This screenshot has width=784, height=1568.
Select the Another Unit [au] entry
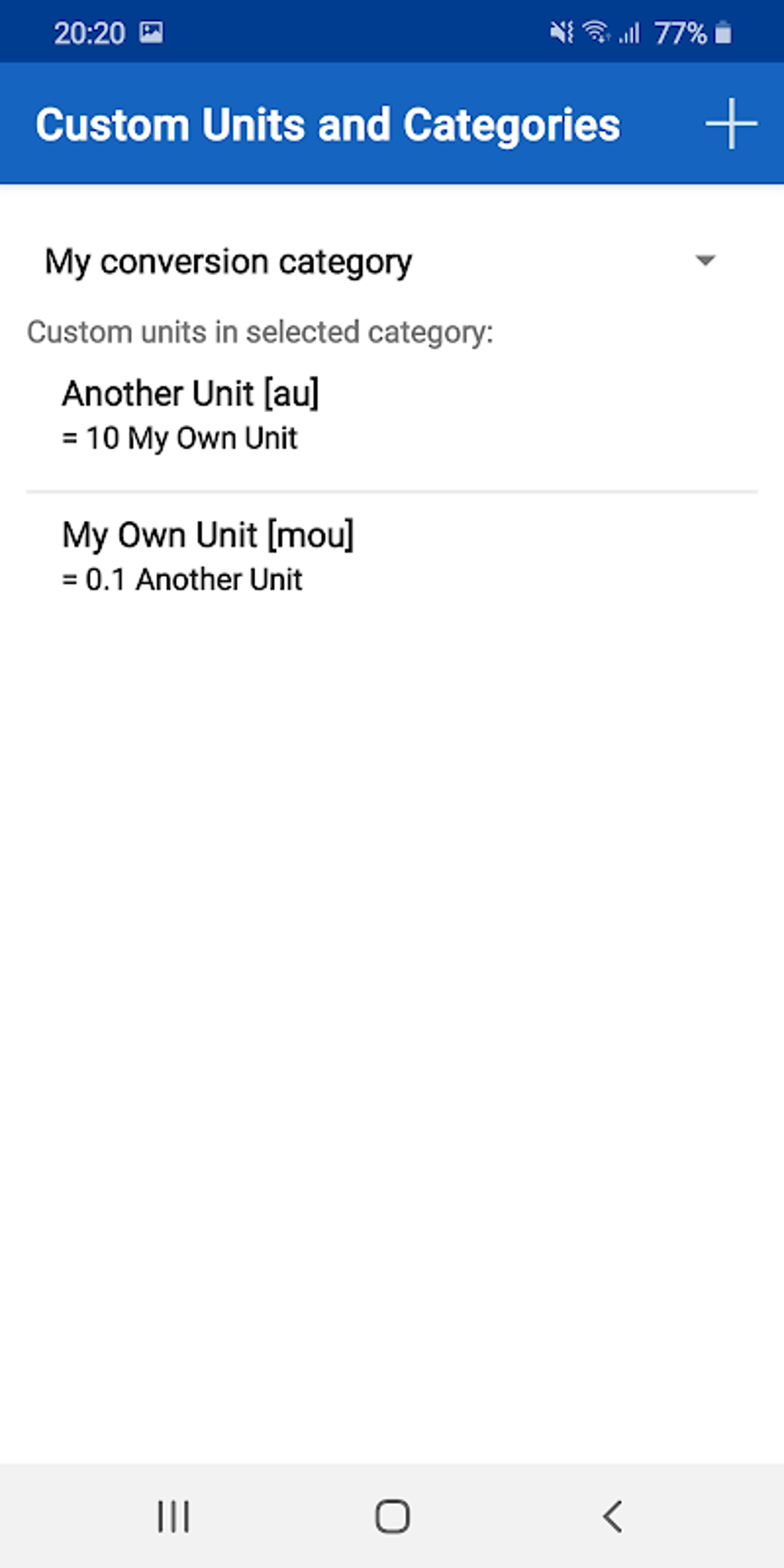click(x=191, y=393)
